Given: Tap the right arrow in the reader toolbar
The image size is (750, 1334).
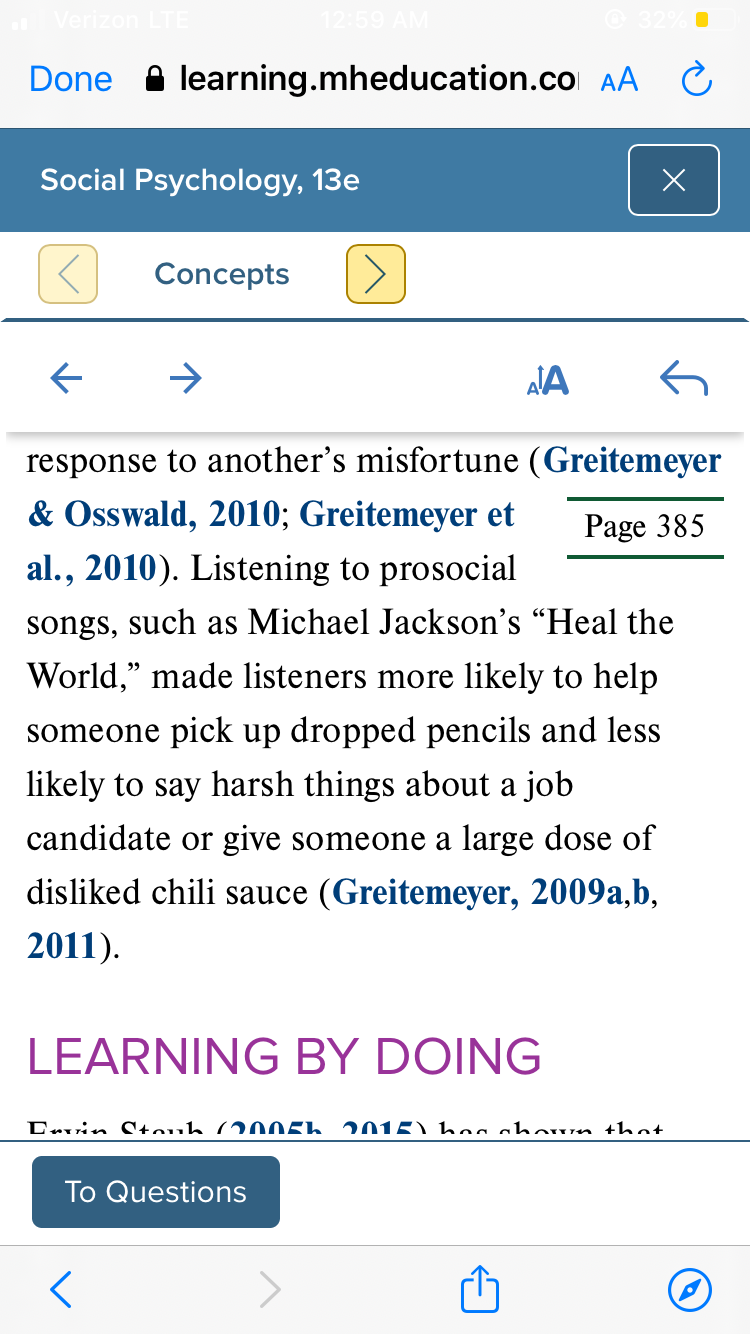Looking at the screenshot, I should tap(185, 377).
